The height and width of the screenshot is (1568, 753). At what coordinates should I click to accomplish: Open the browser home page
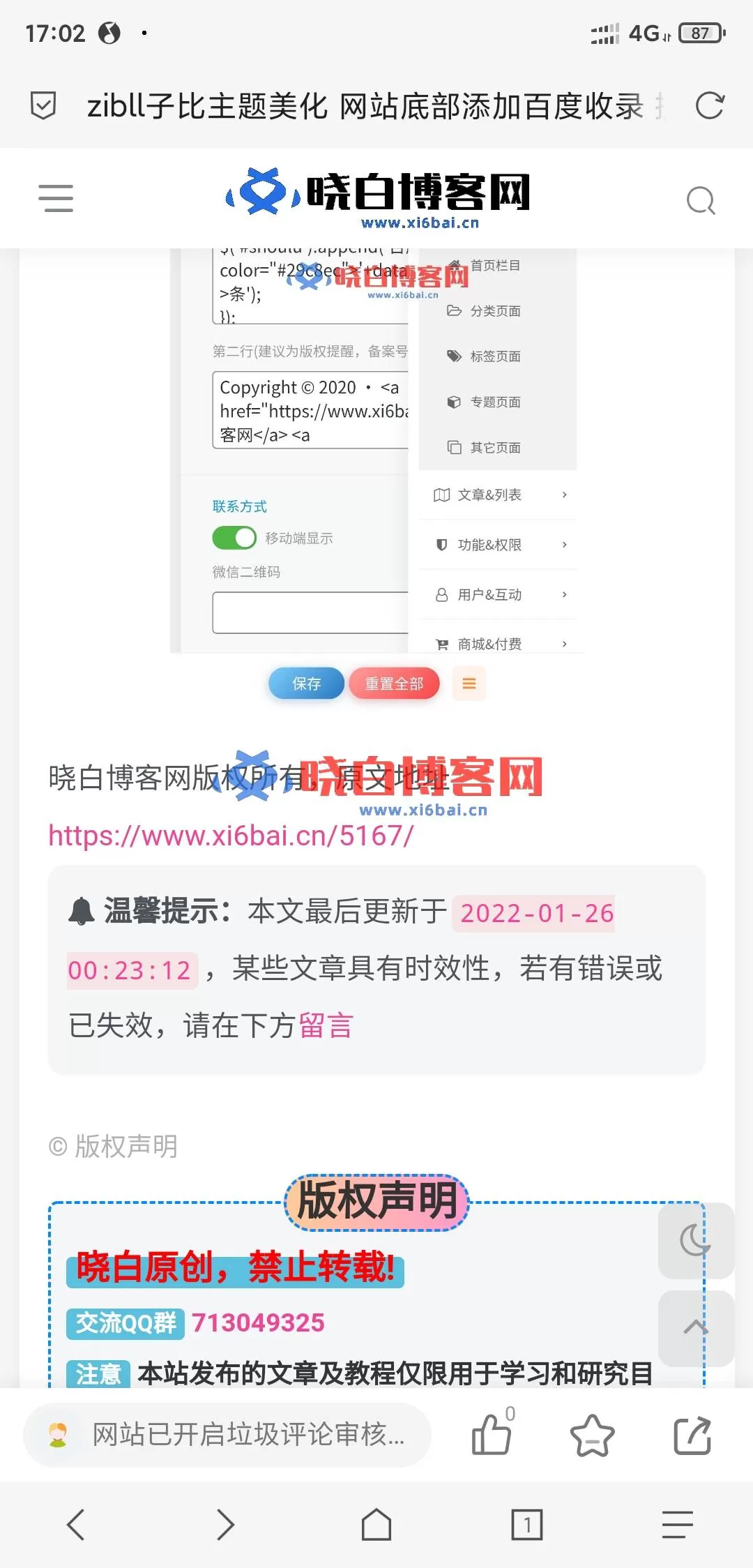376,1524
